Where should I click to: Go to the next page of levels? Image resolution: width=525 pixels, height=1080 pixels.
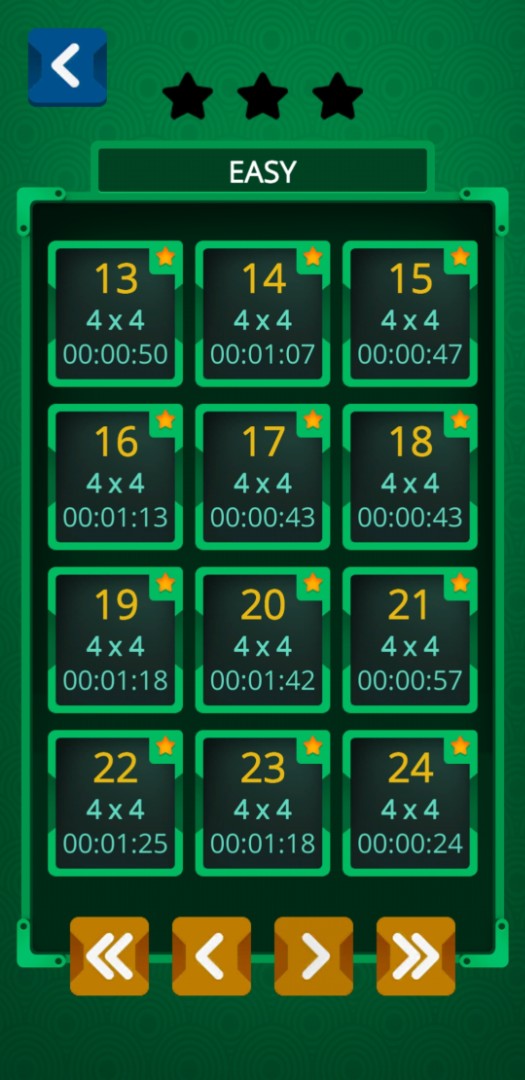[313, 956]
